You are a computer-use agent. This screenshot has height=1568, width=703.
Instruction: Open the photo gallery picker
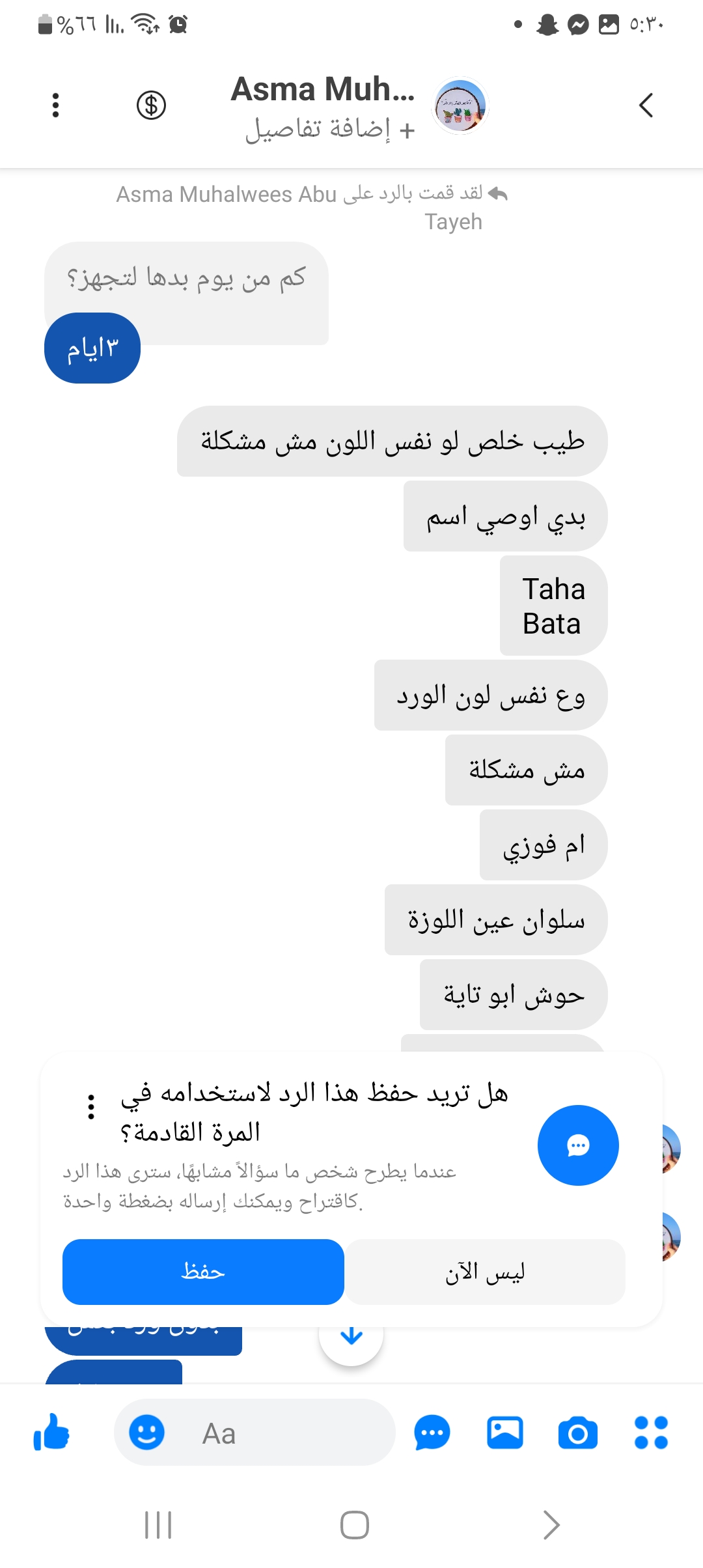point(505,1433)
